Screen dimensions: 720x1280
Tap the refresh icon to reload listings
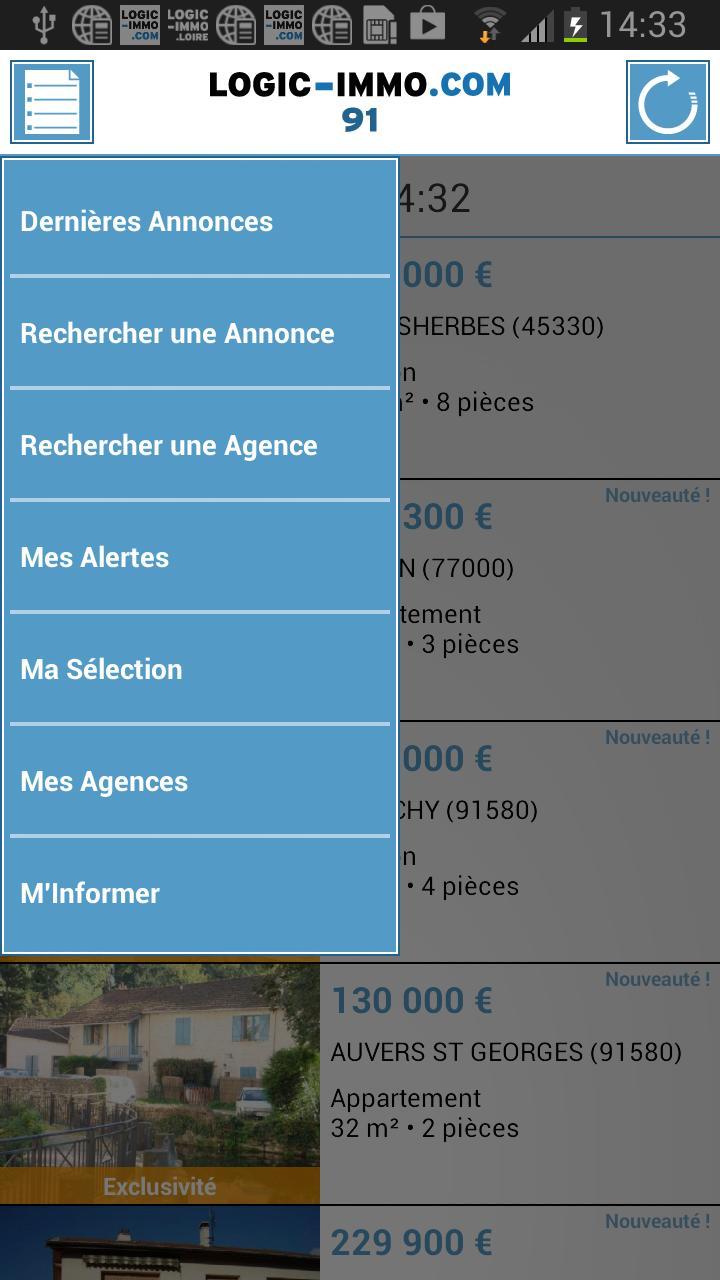[667, 101]
